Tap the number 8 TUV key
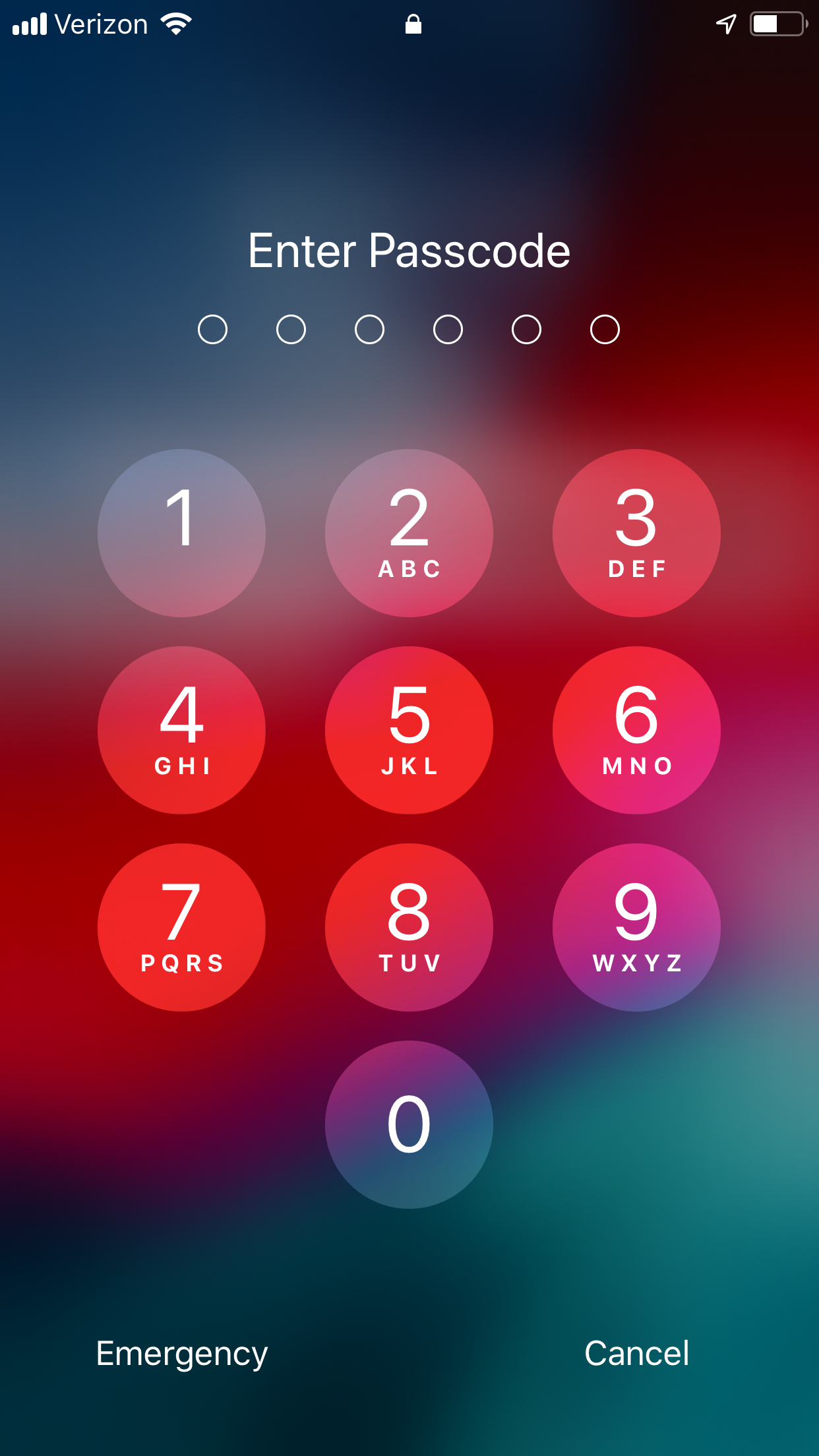The width and height of the screenshot is (819, 1456). click(409, 927)
